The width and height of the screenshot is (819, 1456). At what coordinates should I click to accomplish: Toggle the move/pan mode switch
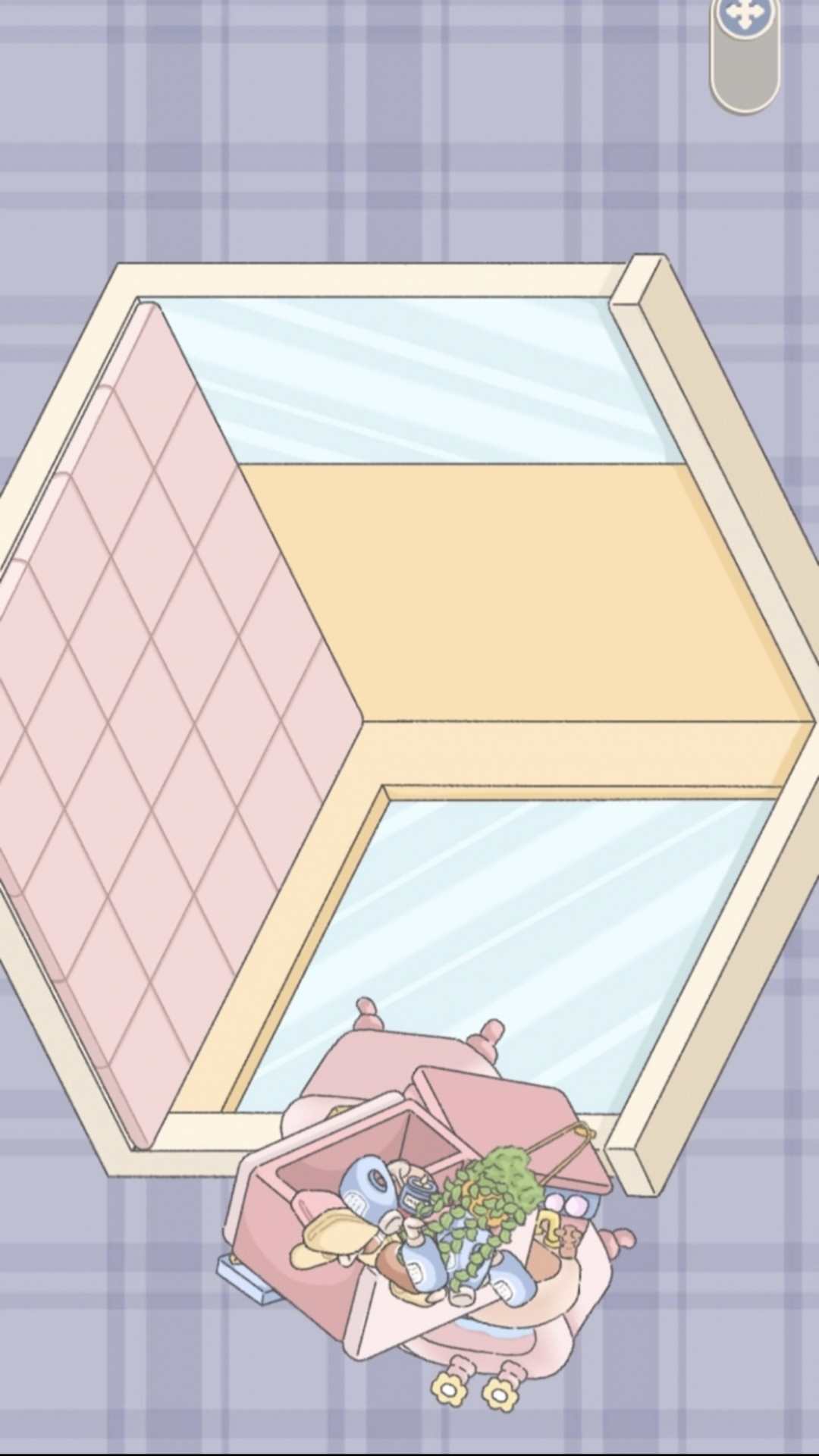tap(745, 52)
